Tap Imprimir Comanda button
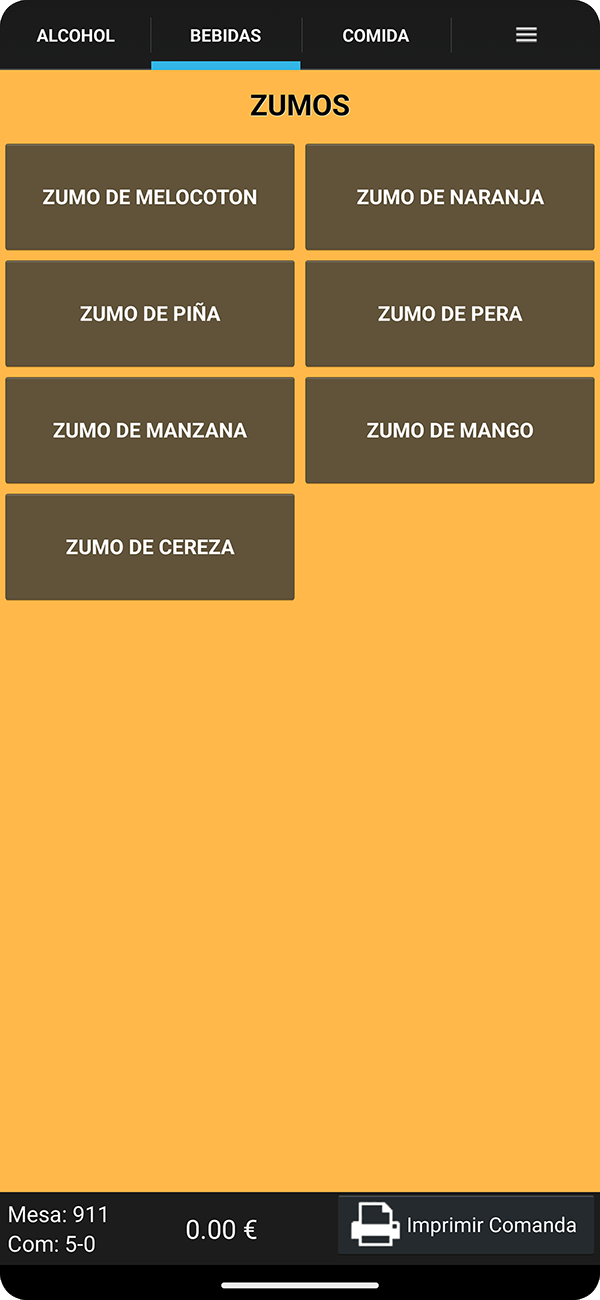Image resolution: width=600 pixels, height=1300 pixels. click(x=466, y=1225)
